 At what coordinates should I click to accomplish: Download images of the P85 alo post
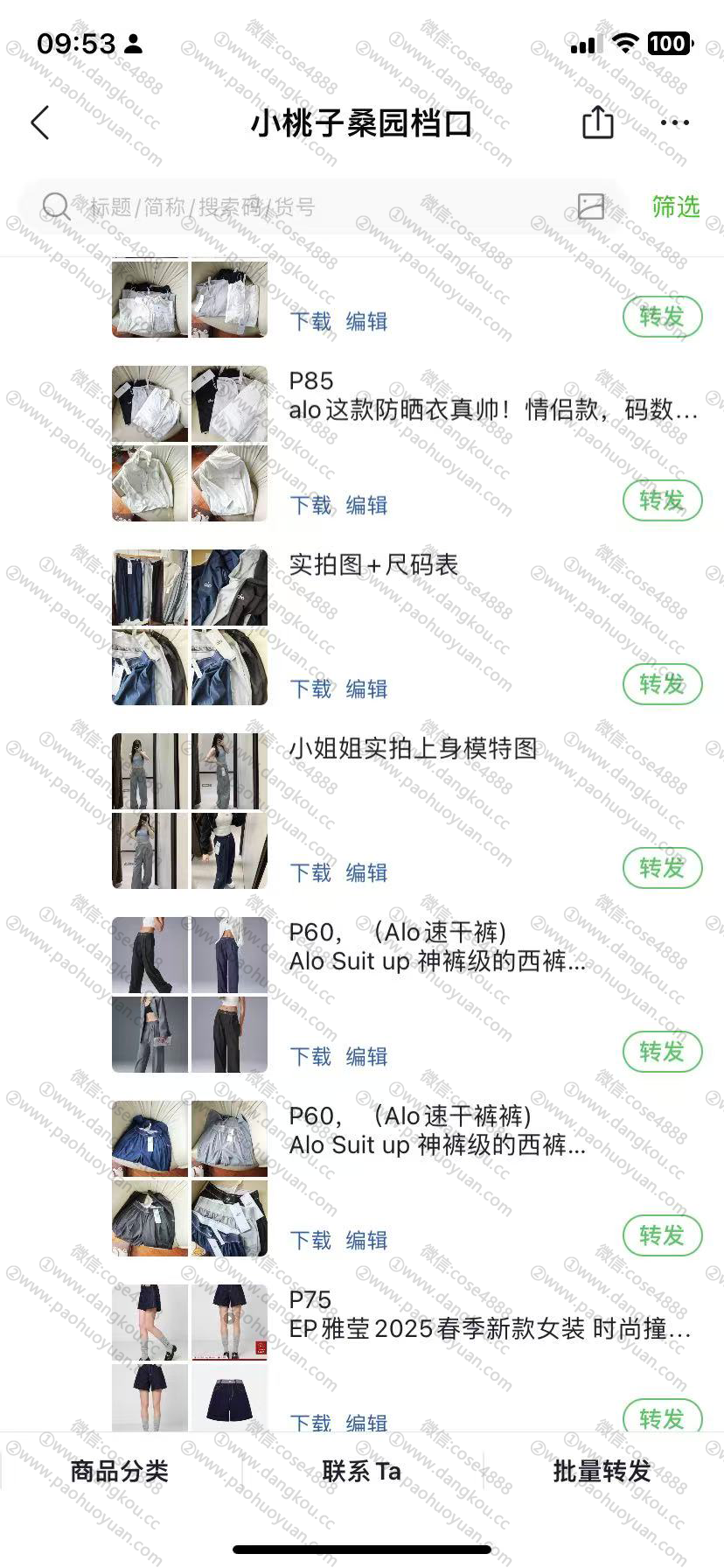tap(310, 506)
